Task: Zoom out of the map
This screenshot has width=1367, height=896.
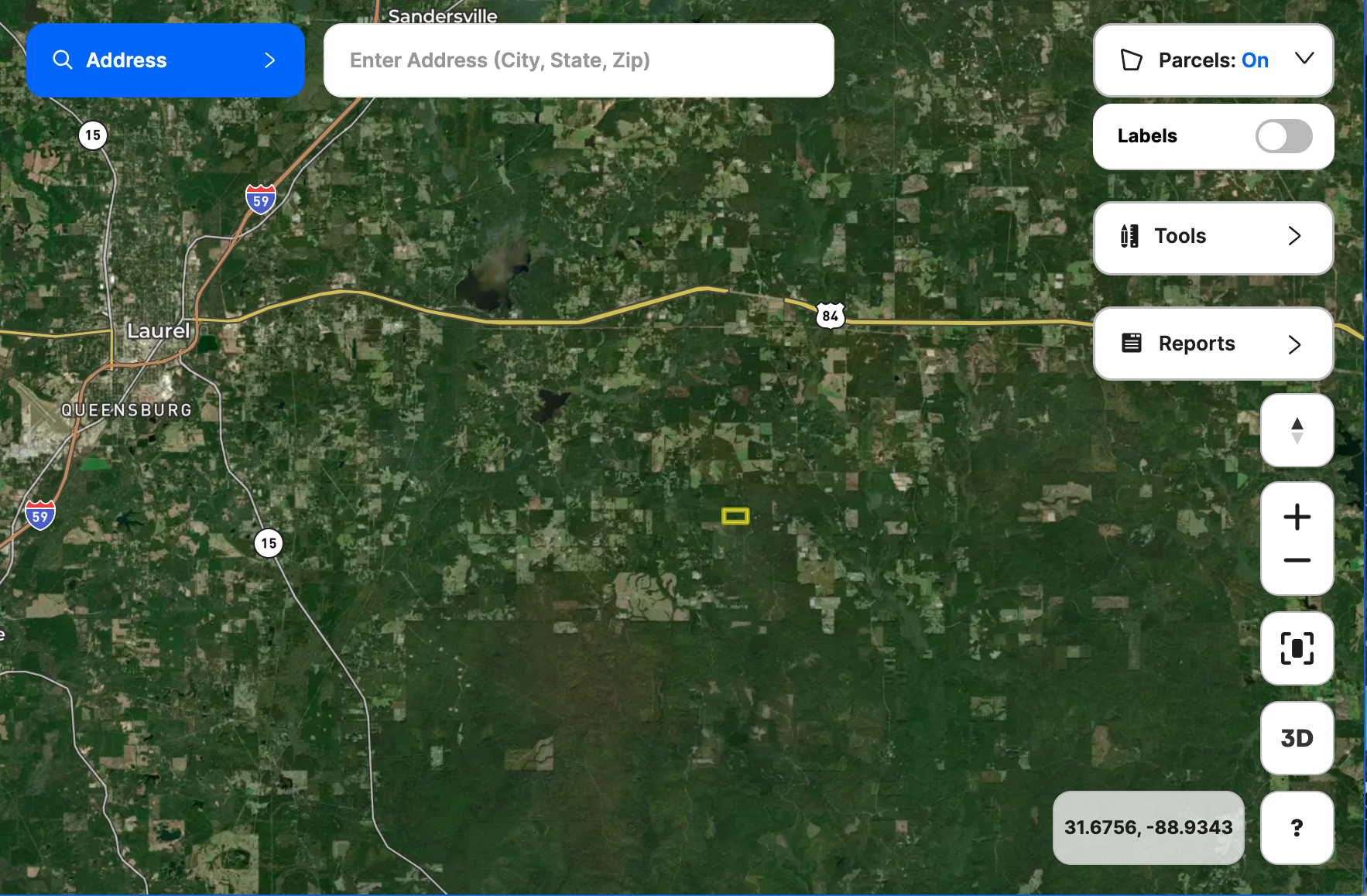Action: (x=1297, y=561)
